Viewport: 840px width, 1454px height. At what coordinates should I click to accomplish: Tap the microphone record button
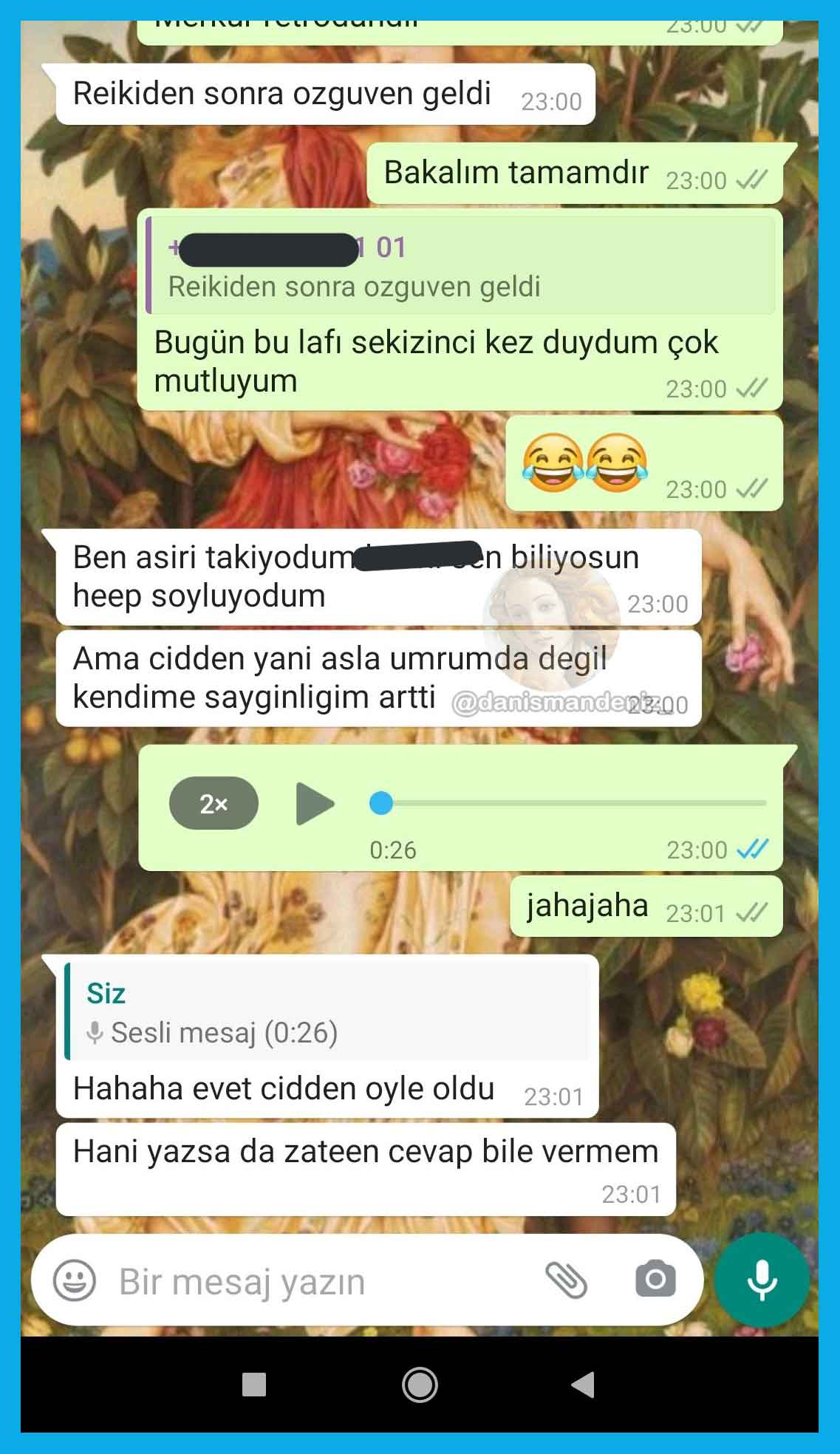762,1280
